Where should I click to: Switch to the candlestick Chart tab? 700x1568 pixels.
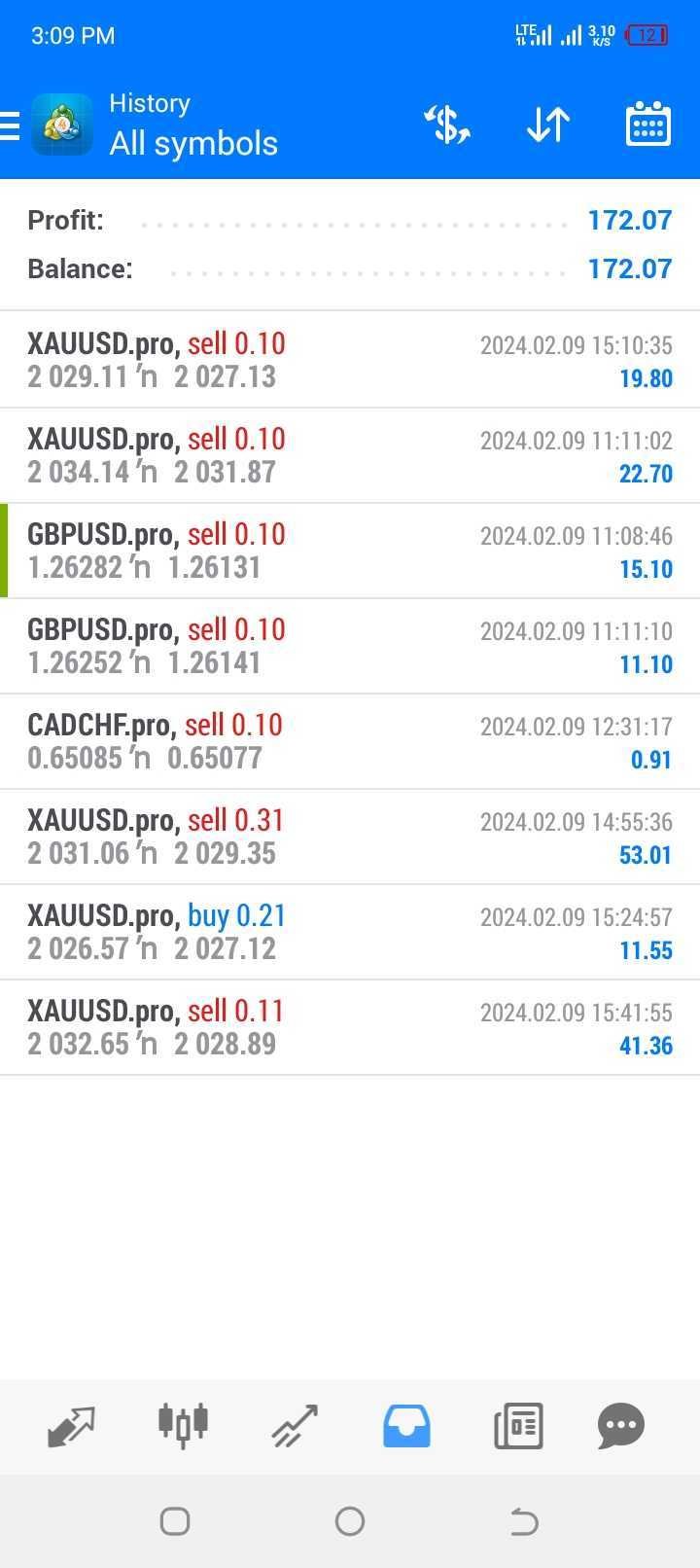pyautogui.click(x=183, y=1425)
